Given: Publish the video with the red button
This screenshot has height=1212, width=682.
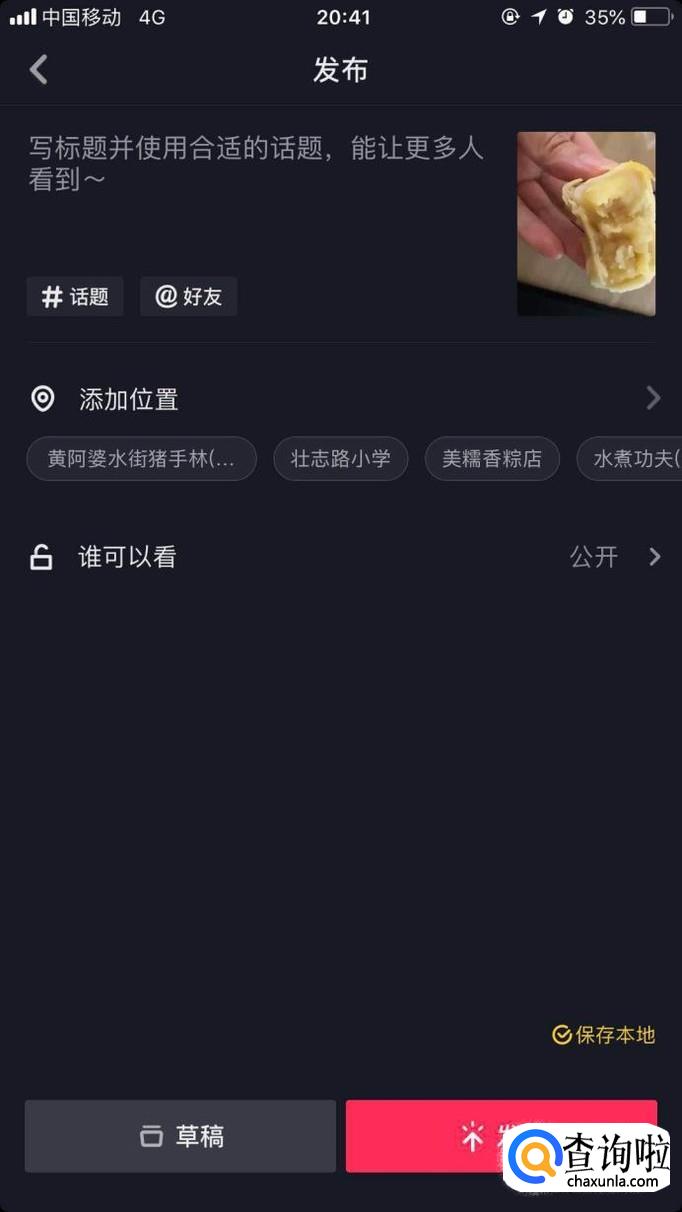Looking at the screenshot, I should coord(430,1136).
